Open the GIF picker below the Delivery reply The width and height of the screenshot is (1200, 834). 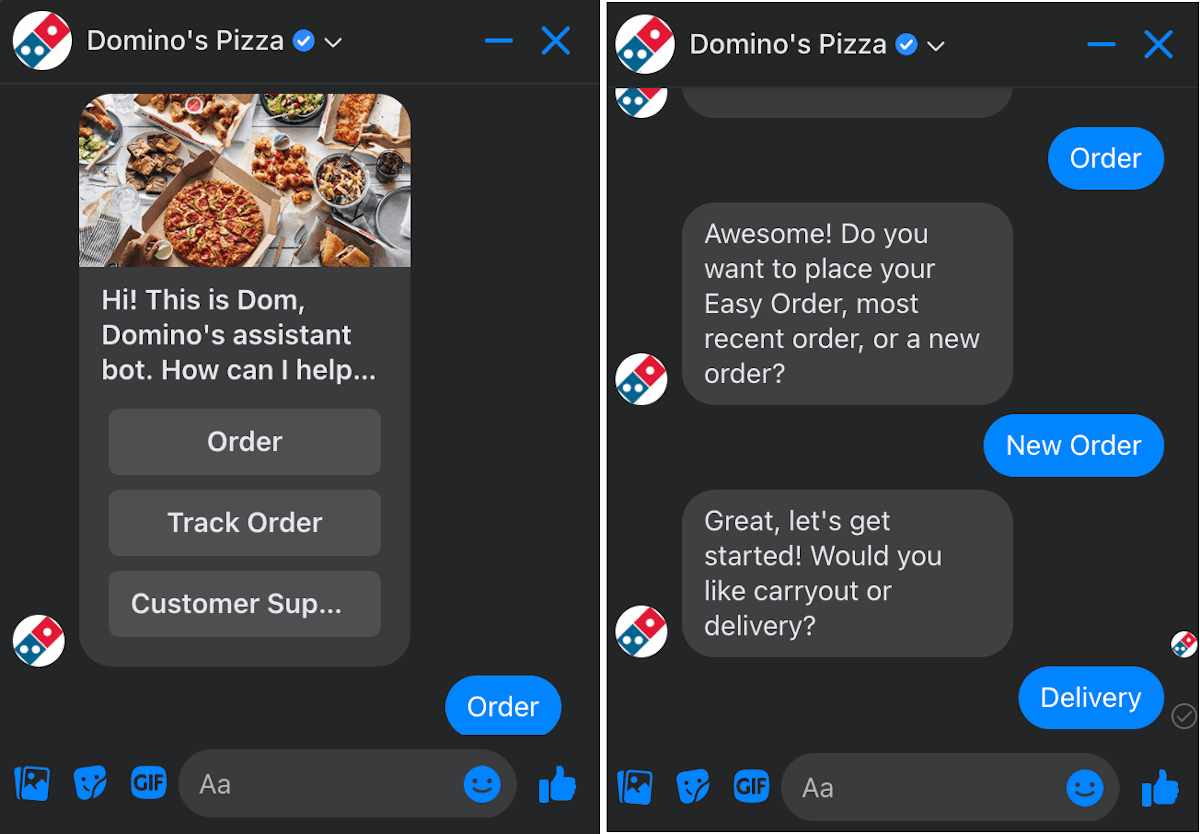point(751,786)
